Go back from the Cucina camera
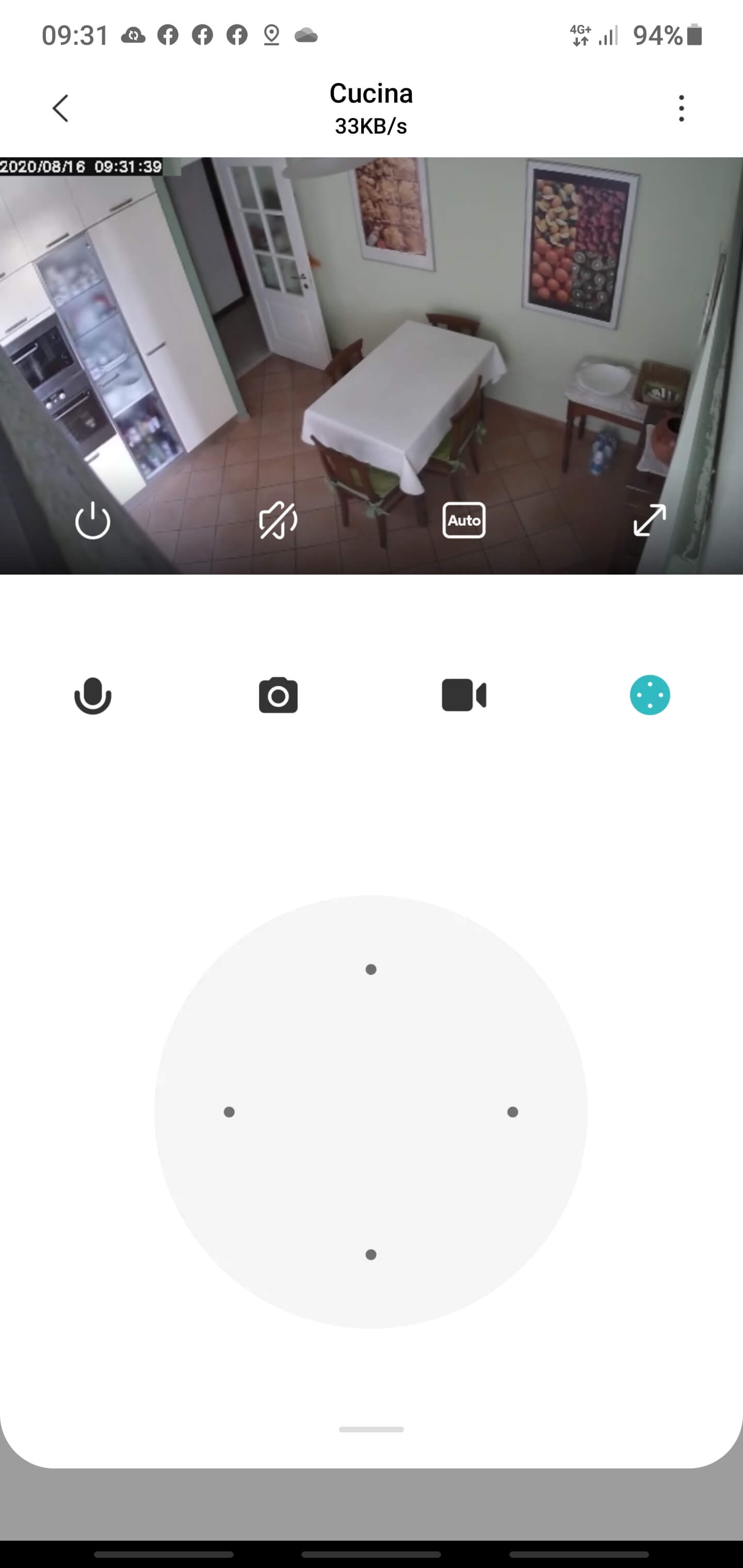743x1568 pixels. click(x=60, y=109)
